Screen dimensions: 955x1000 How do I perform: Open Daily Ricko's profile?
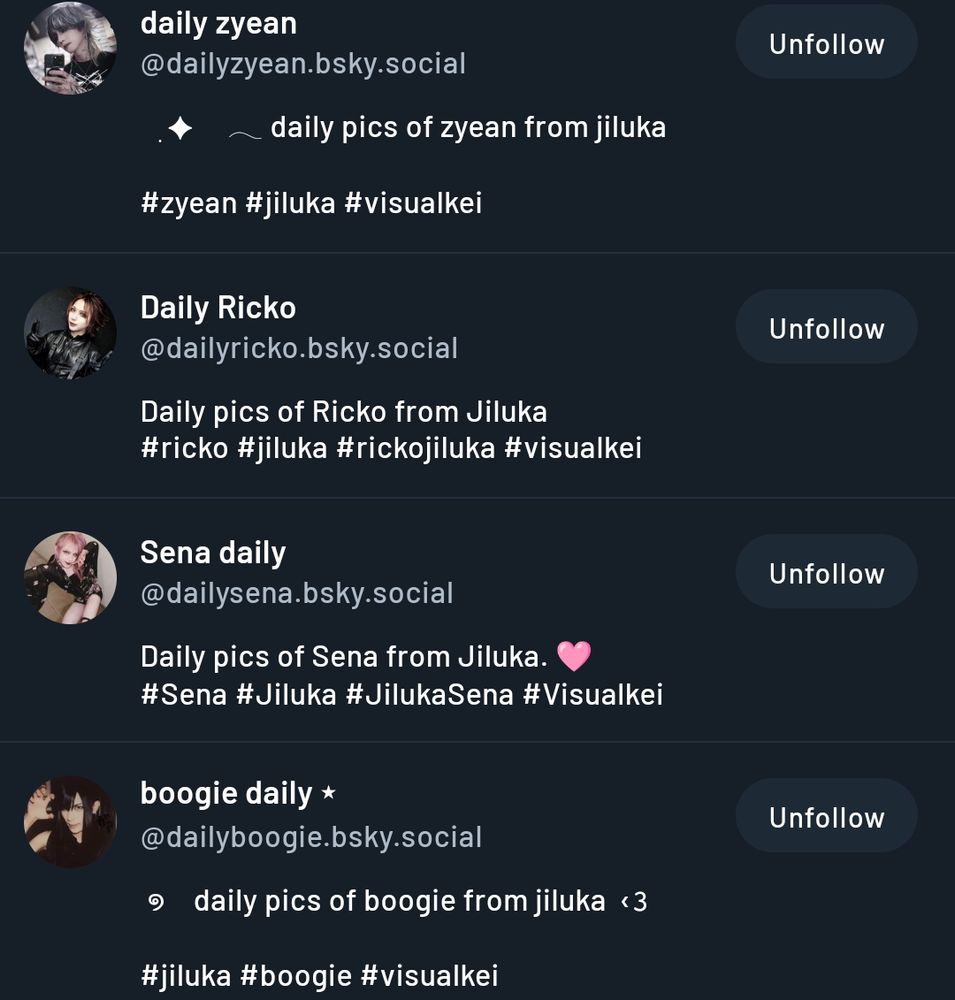coord(218,308)
